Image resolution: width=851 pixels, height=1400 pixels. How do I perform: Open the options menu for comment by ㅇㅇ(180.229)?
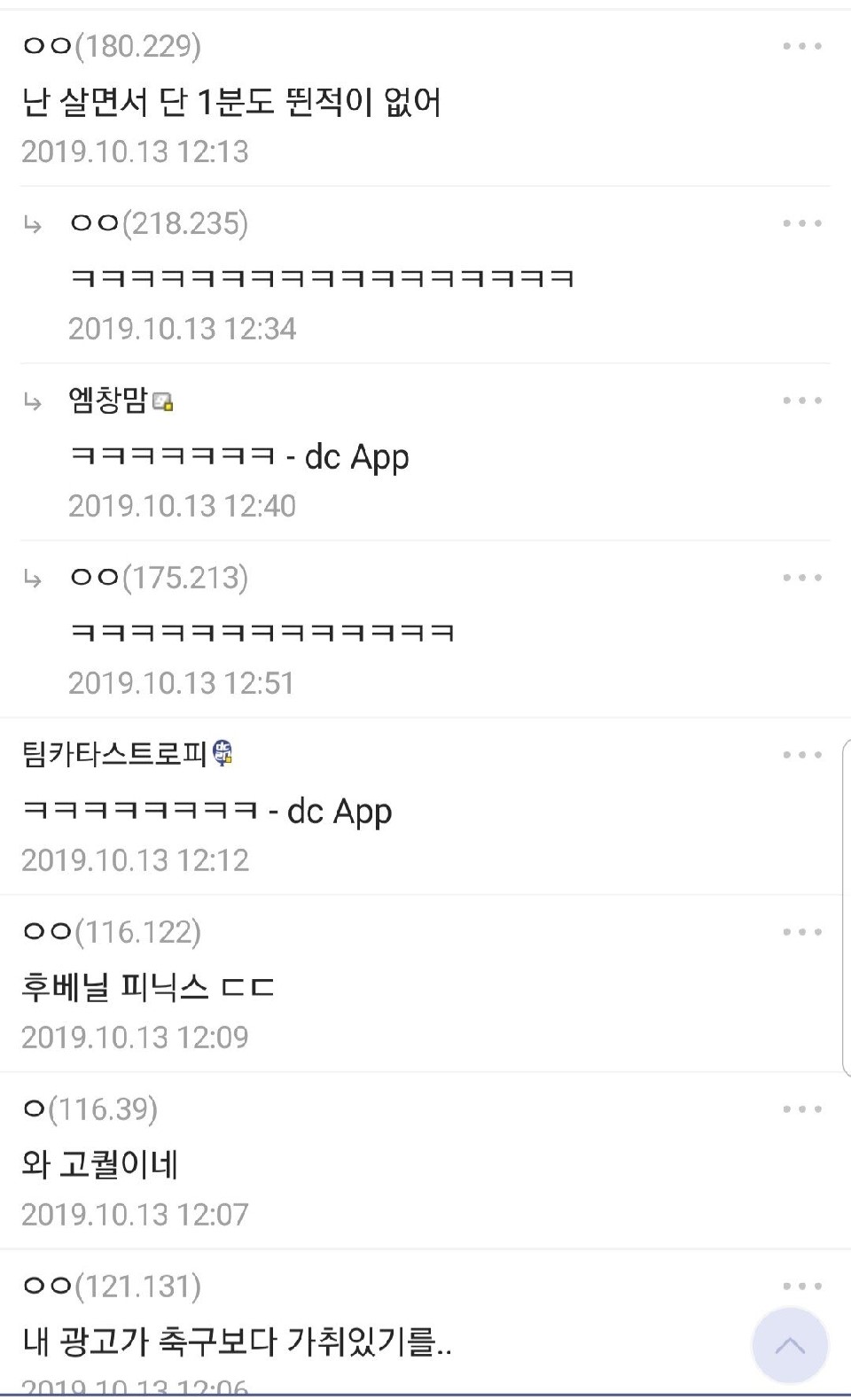coord(801,46)
